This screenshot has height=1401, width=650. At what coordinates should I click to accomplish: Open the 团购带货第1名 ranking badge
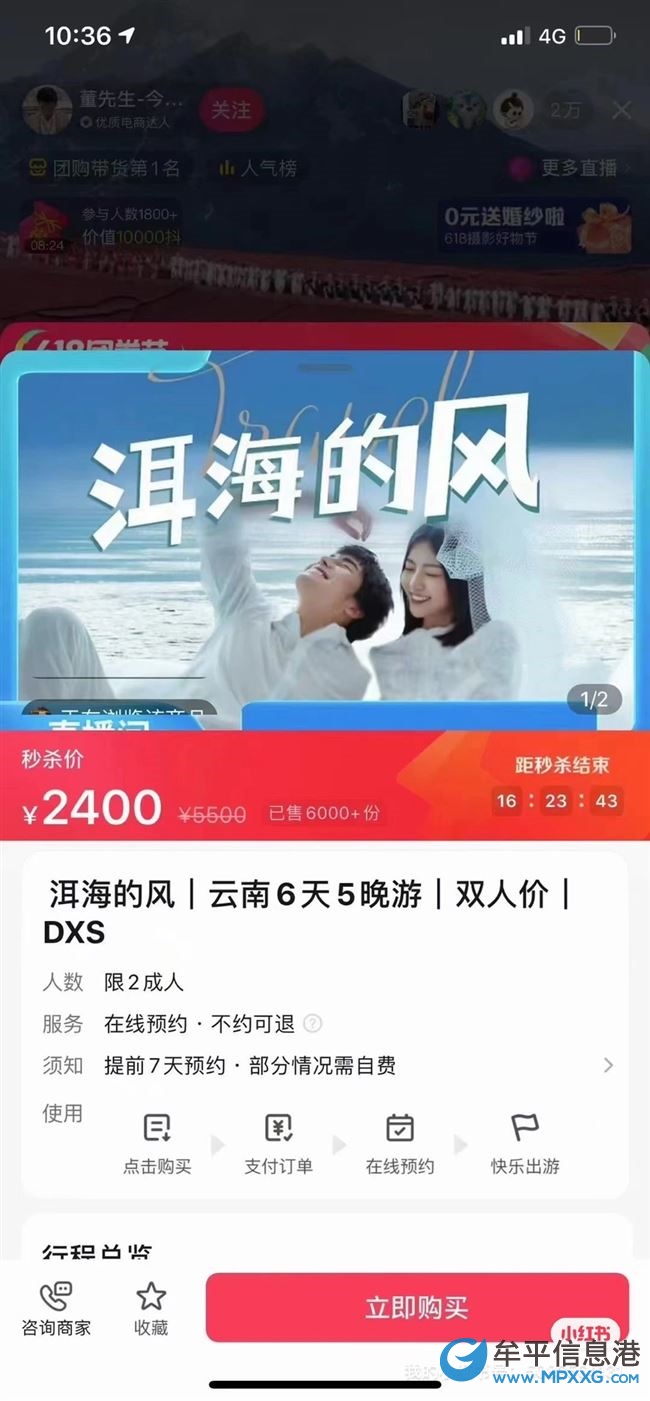[105, 168]
